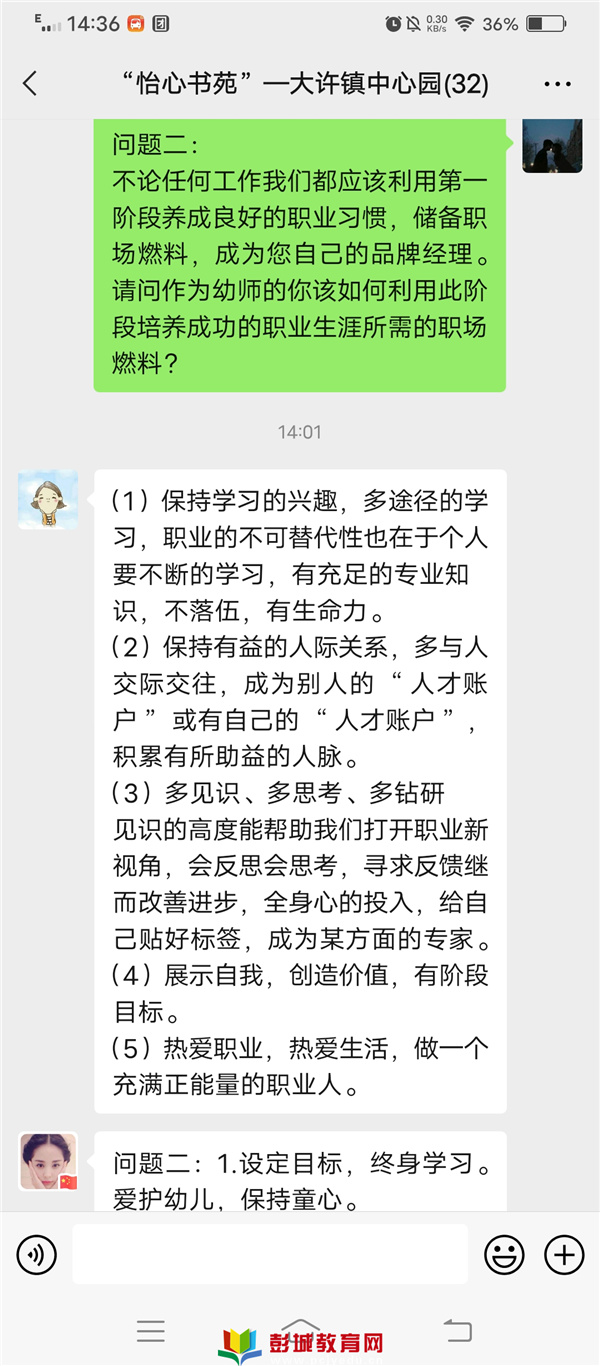600x1366 pixels.
Task: View profile of sender with couple silhouette avatar
Action: tap(552, 145)
